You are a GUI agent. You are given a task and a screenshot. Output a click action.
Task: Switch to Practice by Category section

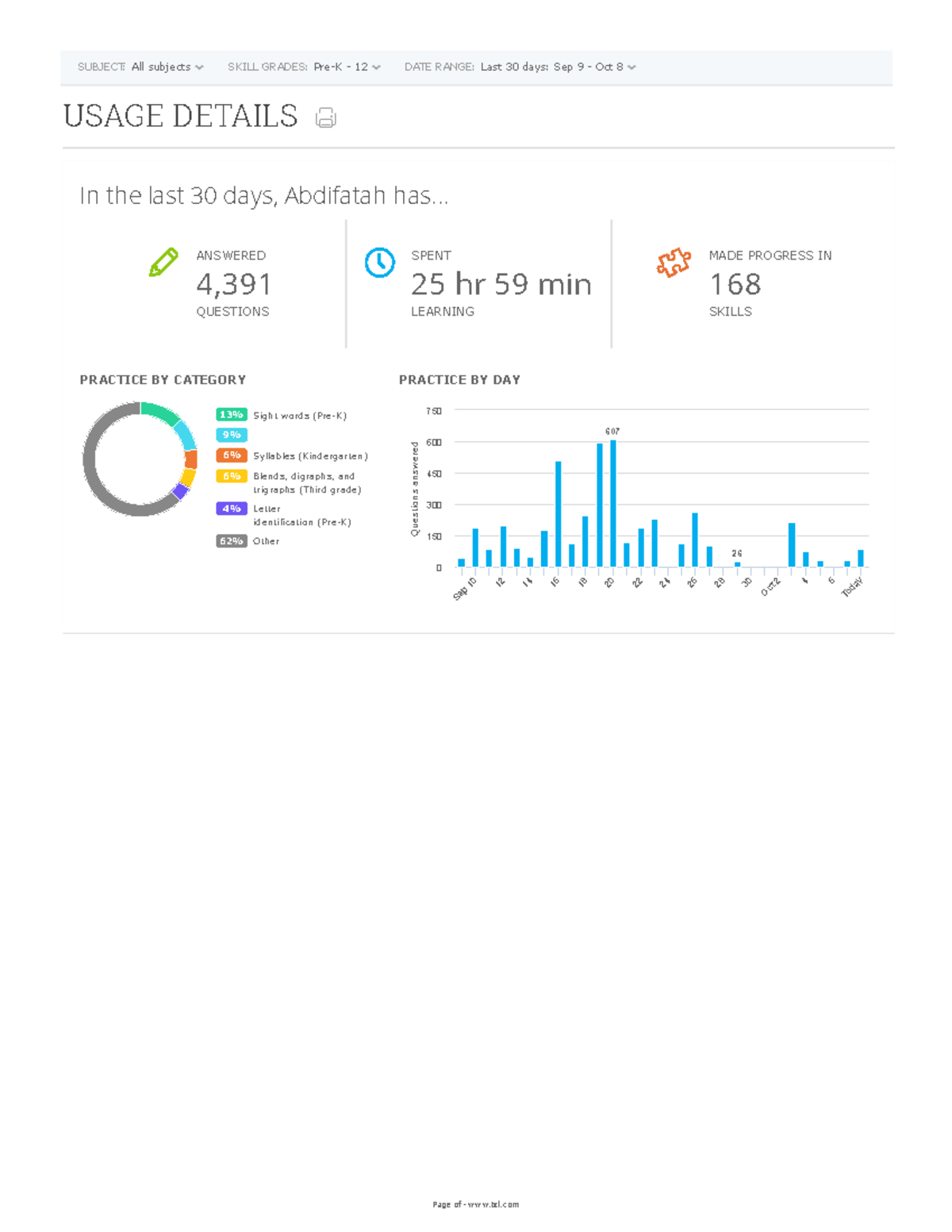pos(163,379)
